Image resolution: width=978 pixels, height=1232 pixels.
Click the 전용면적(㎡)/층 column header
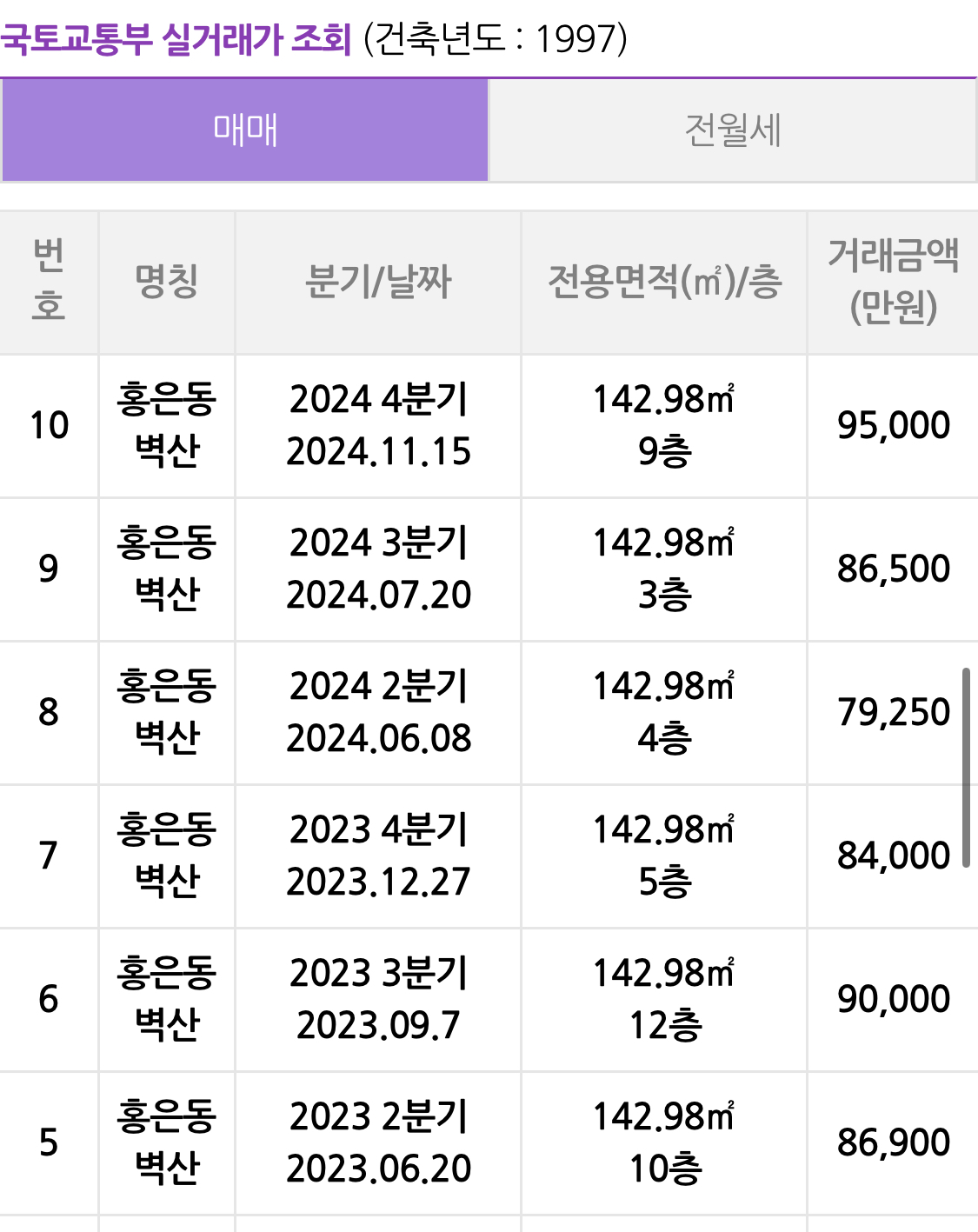tap(663, 280)
